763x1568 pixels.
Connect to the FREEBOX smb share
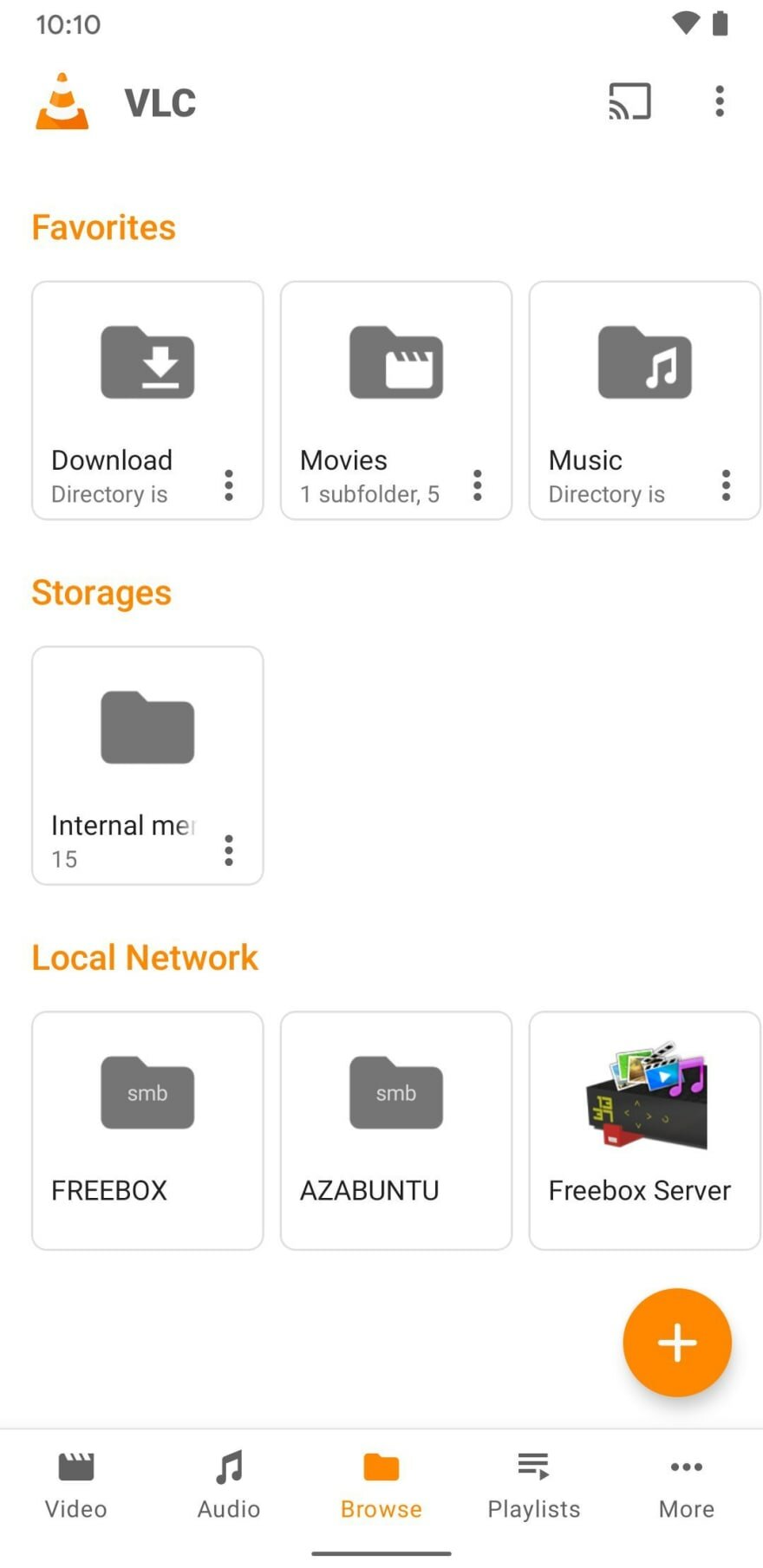(147, 1129)
